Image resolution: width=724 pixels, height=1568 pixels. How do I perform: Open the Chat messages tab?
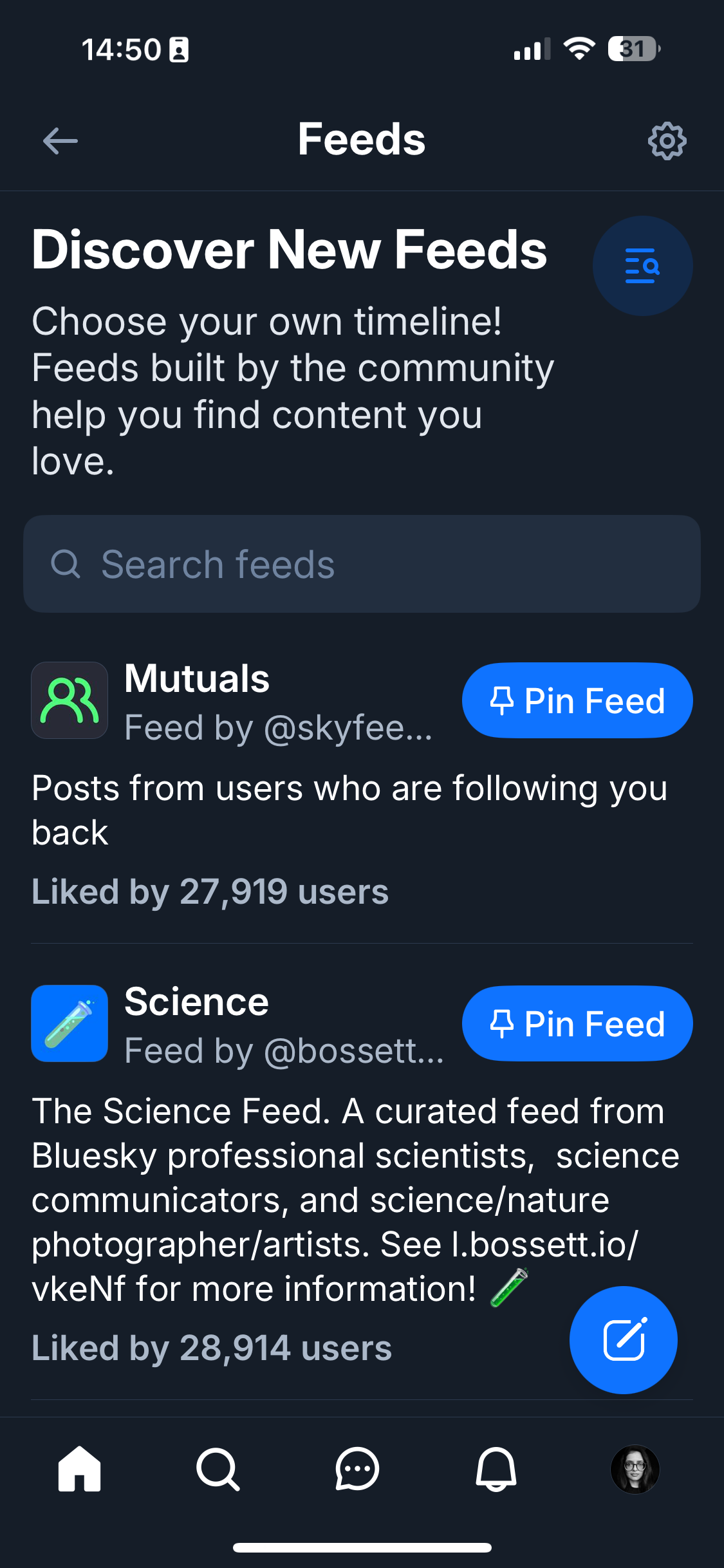click(x=357, y=1469)
